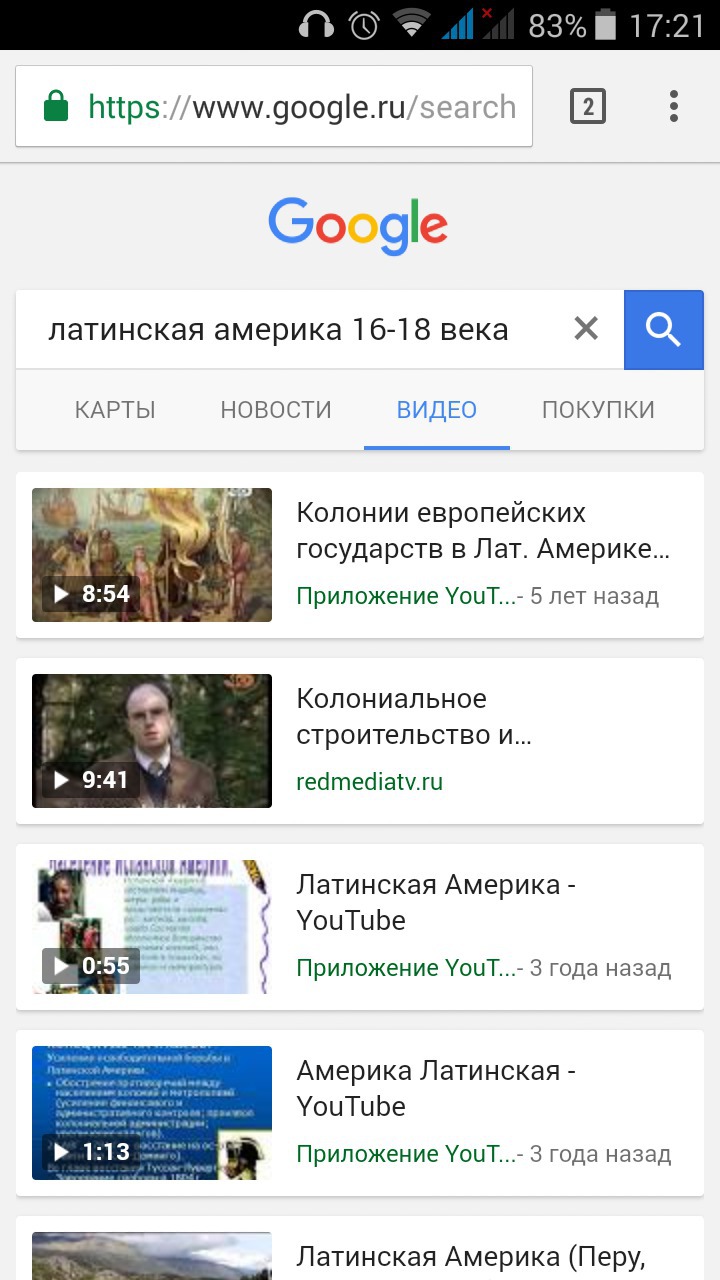
Task: Open the tab switcher showing 2 tabs
Action: pos(588,106)
